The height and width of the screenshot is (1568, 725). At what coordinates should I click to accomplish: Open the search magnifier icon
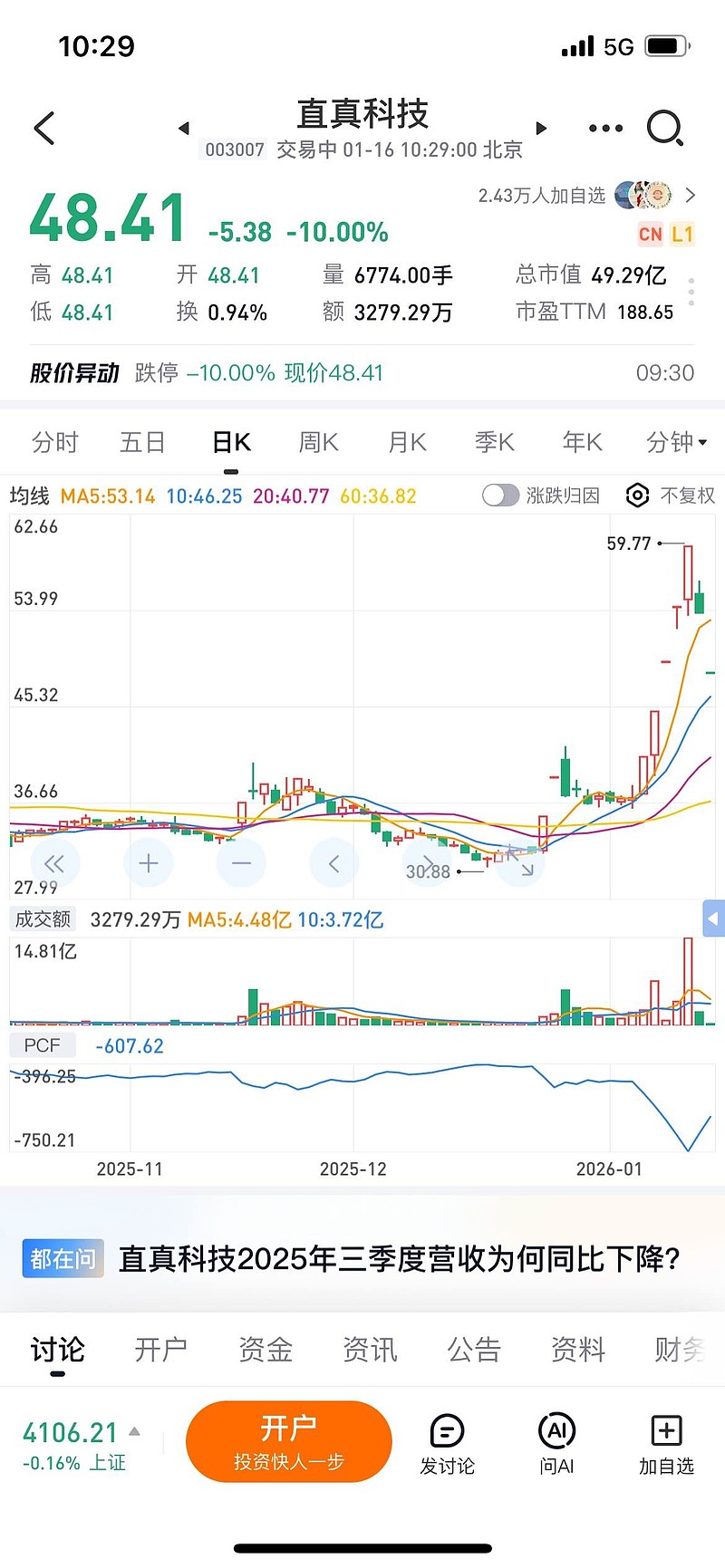(666, 128)
